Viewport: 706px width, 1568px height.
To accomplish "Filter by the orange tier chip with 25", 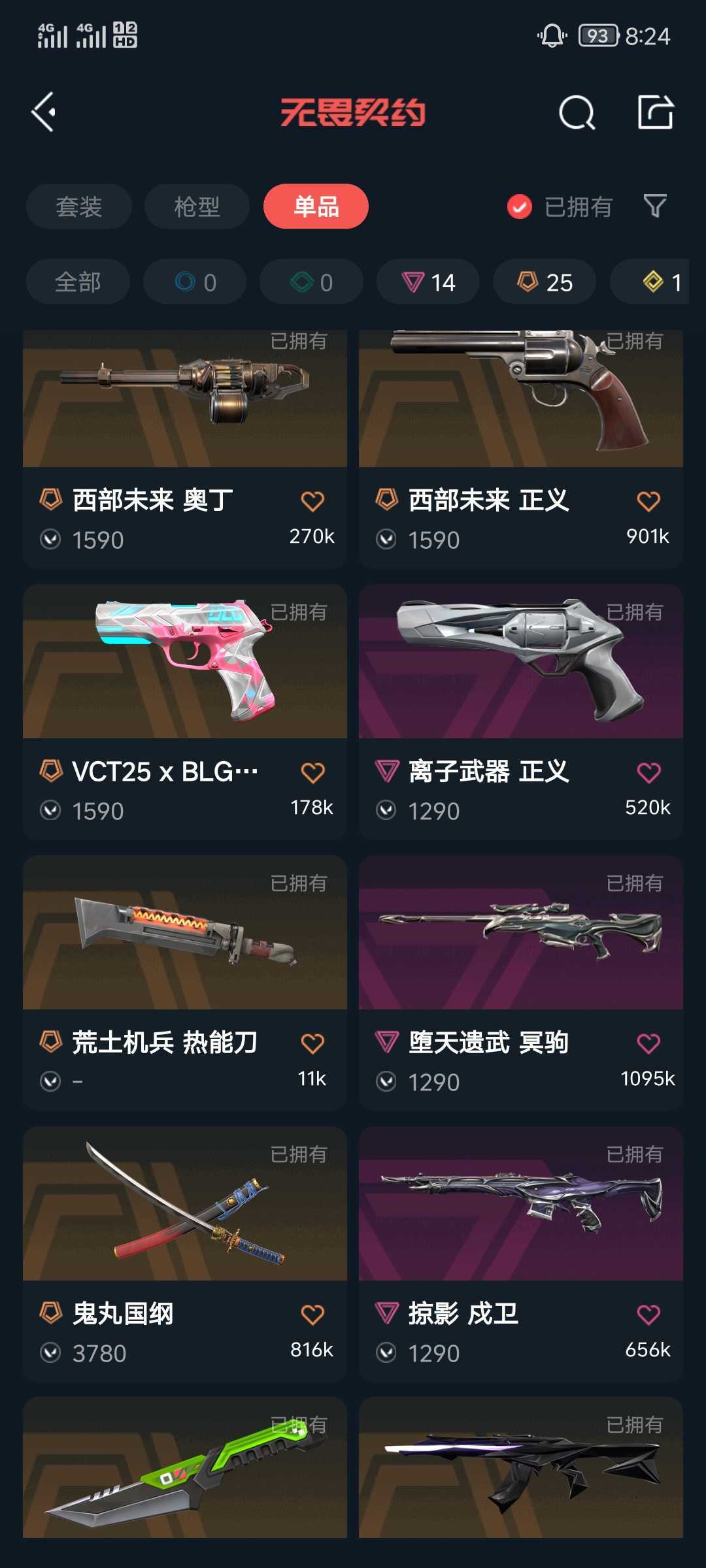I will pos(545,282).
